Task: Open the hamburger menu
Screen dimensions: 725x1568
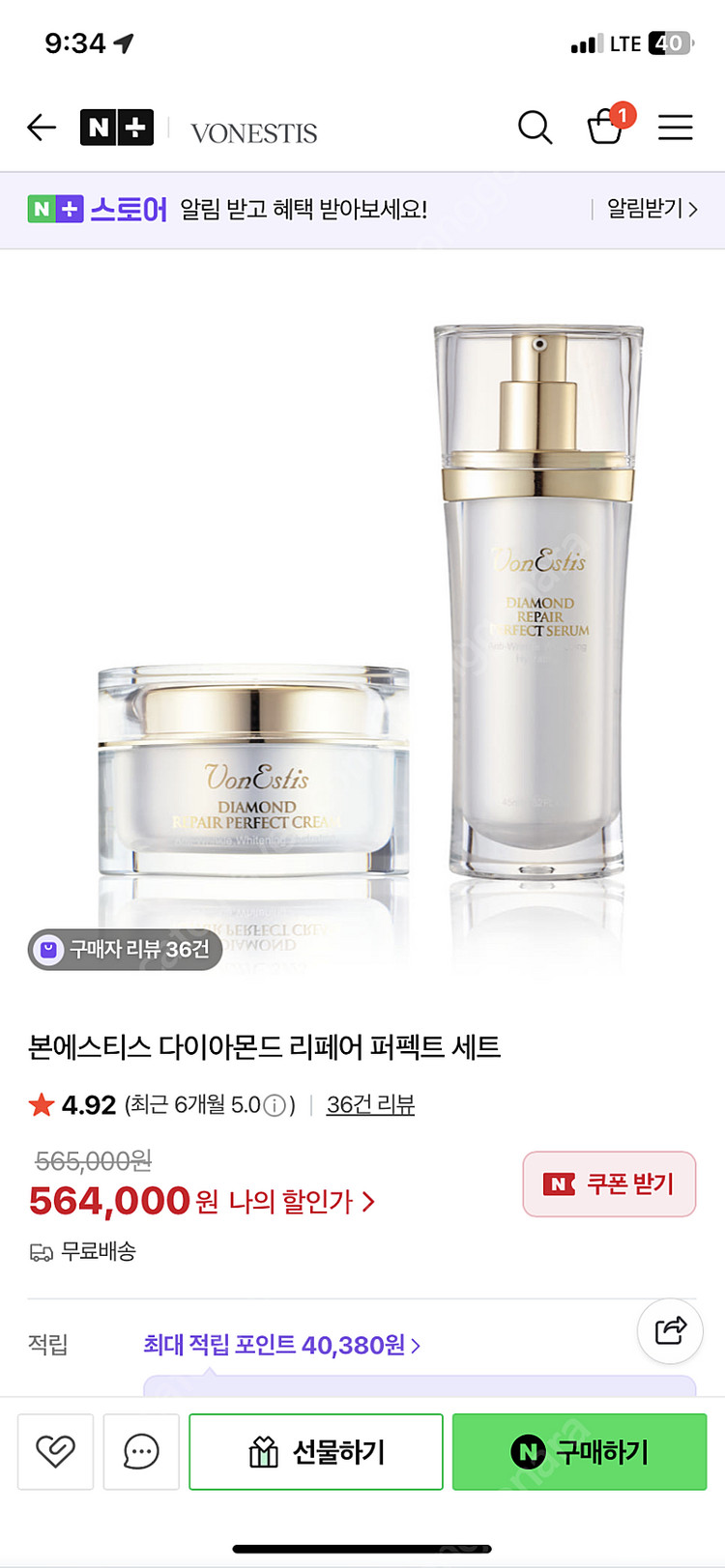Action: [x=676, y=128]
